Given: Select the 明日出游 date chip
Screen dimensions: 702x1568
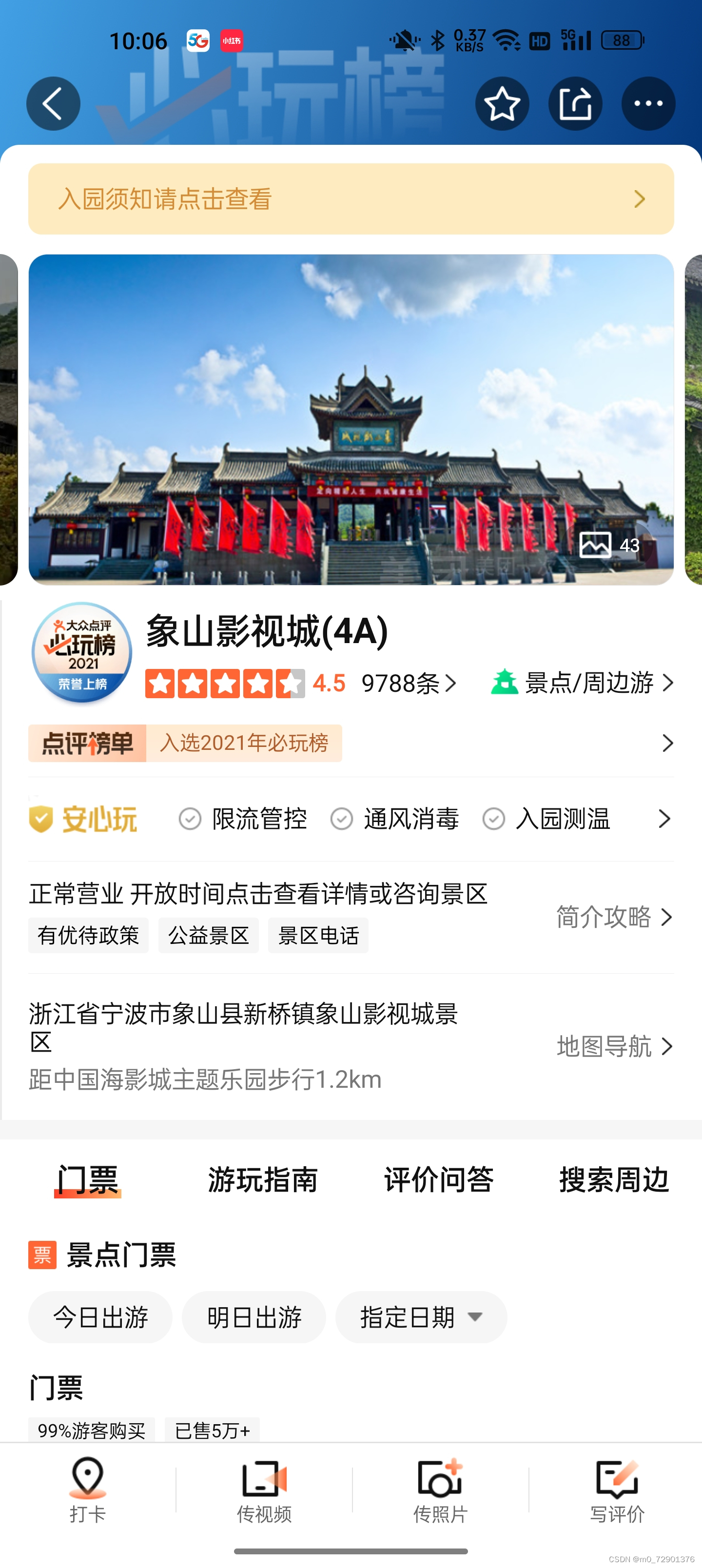Looking at the screenshot, I should [x=254, y=1317].
